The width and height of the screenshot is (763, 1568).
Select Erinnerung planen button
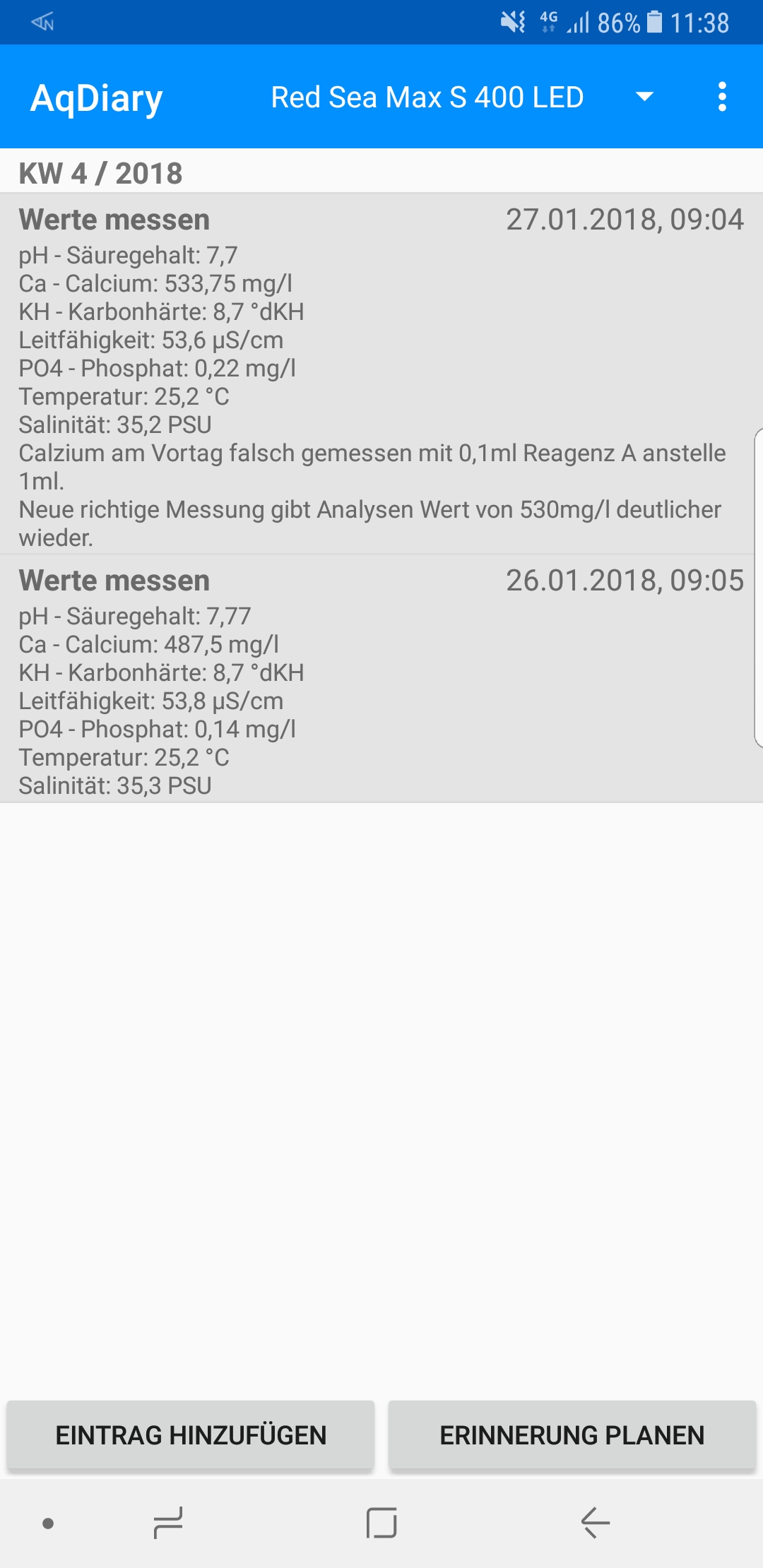tap(572, 1435)
